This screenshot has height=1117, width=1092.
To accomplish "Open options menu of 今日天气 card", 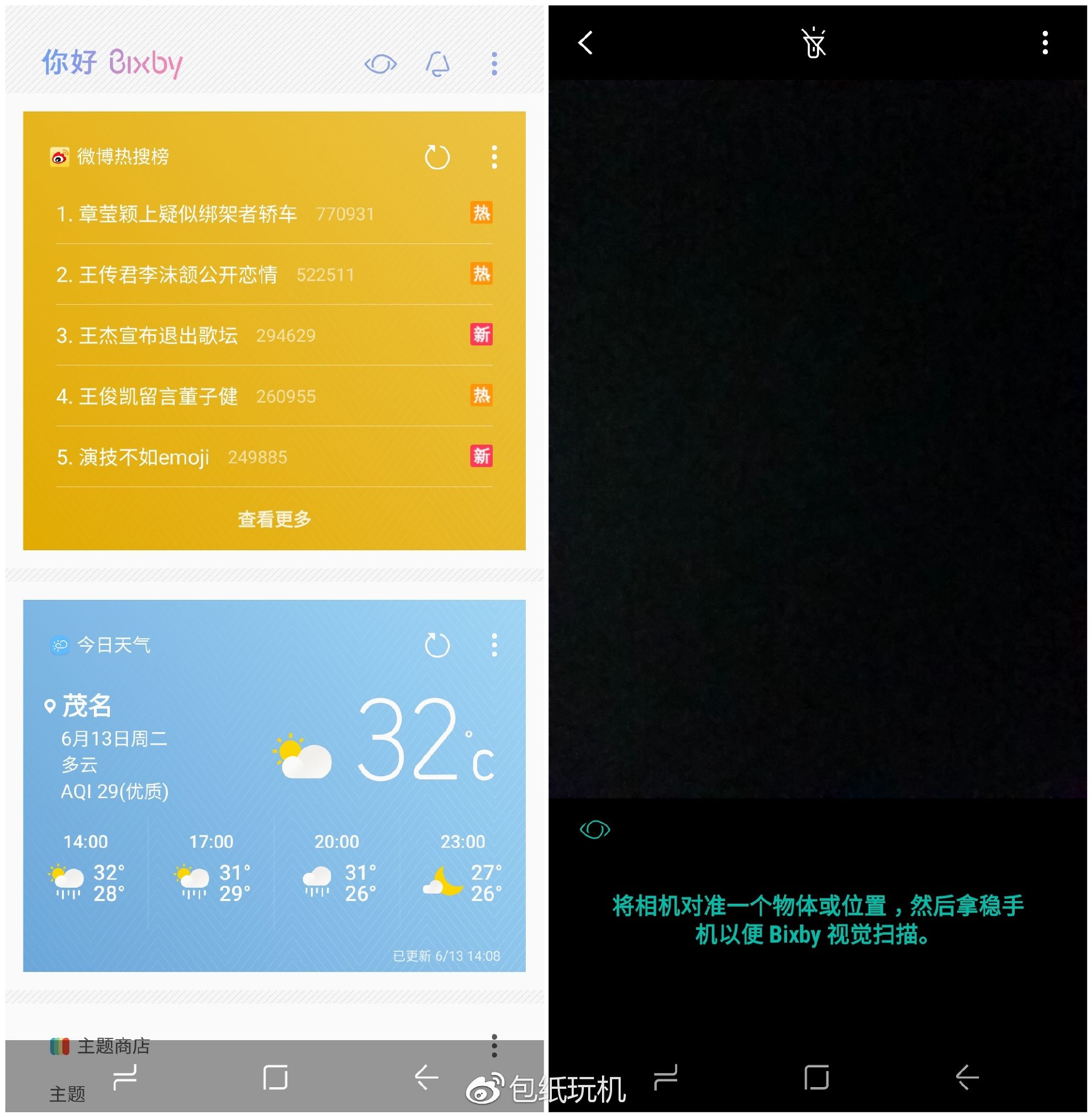I will [x=494, y=645].
